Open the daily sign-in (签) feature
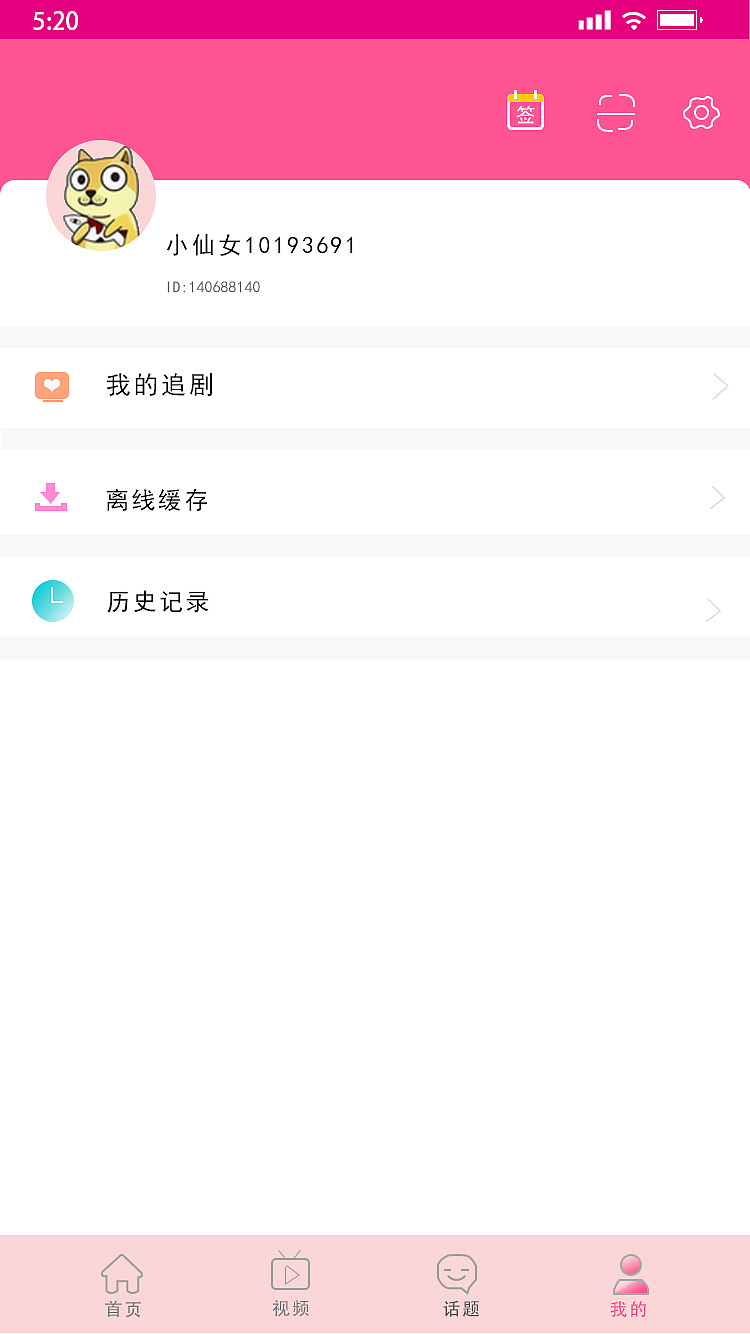The width and height of the screenshot is (750, 1334). [x=525, y=110]
